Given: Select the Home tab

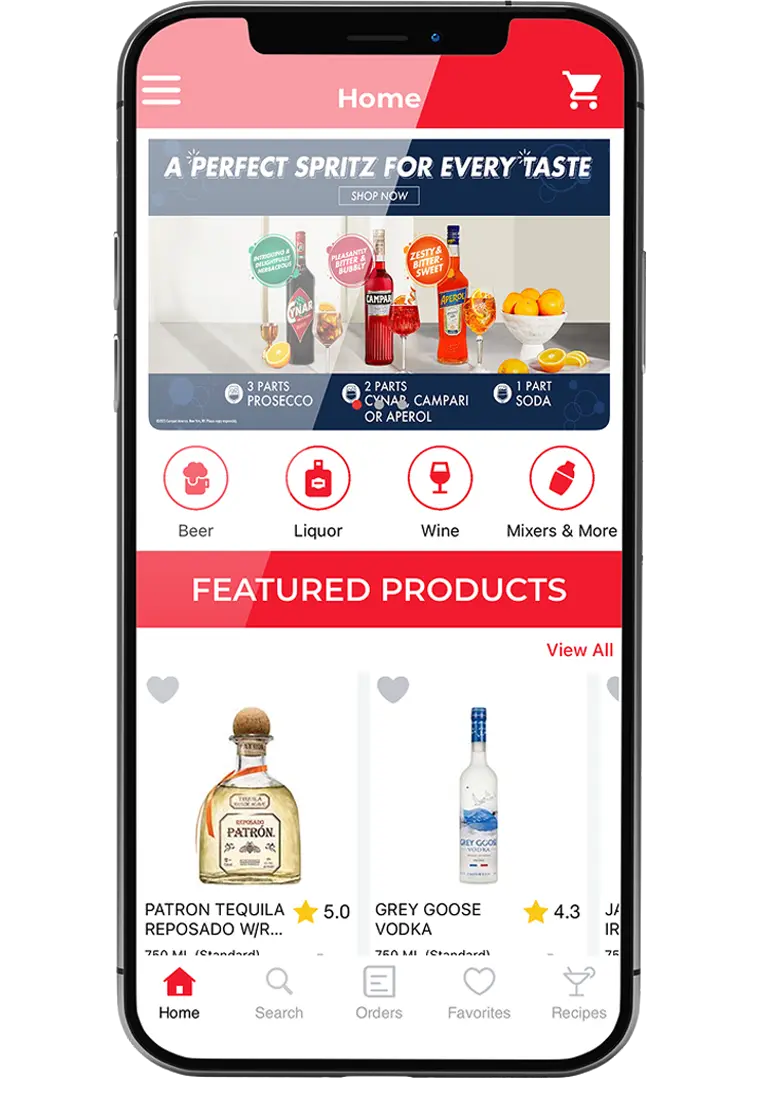Looking at the screenshot, I should (x=179, y=993).
